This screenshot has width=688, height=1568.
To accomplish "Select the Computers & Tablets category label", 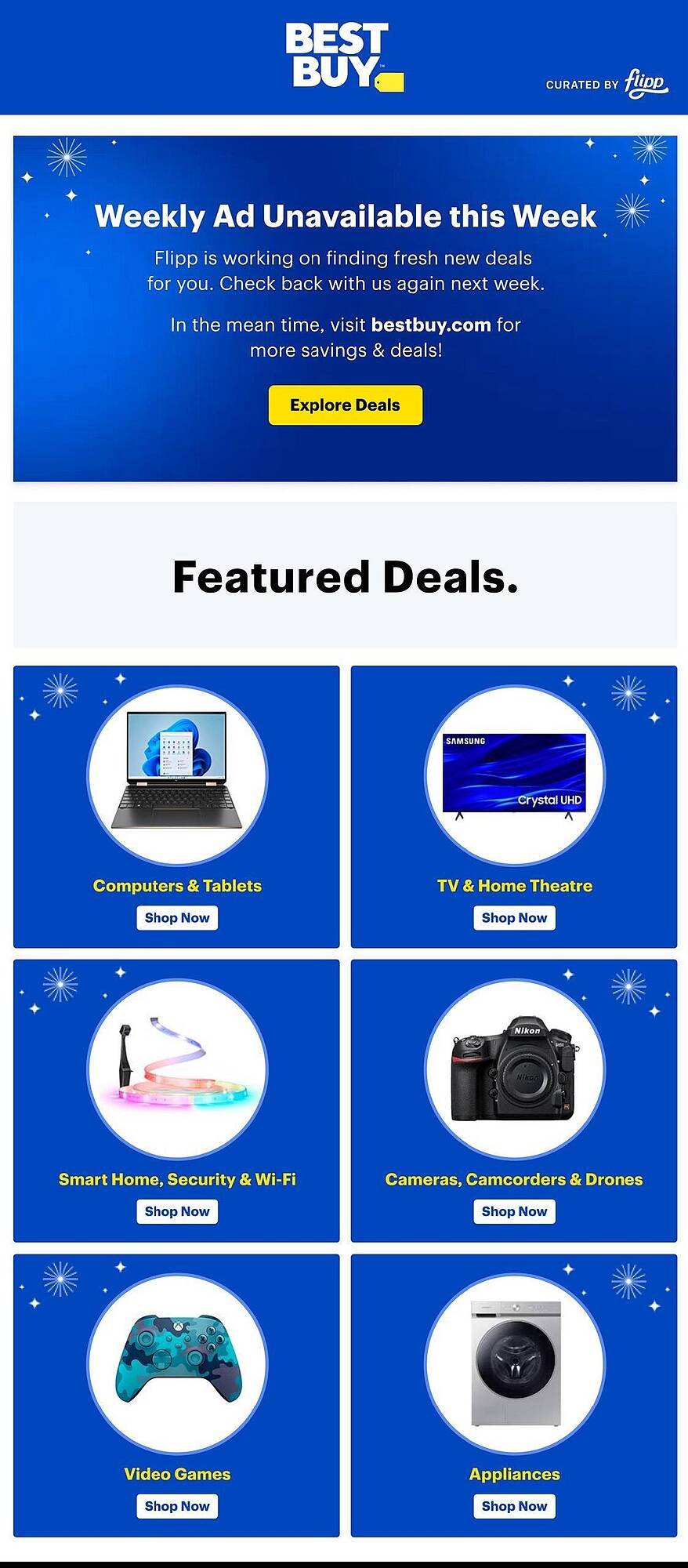I will point(176,885).
